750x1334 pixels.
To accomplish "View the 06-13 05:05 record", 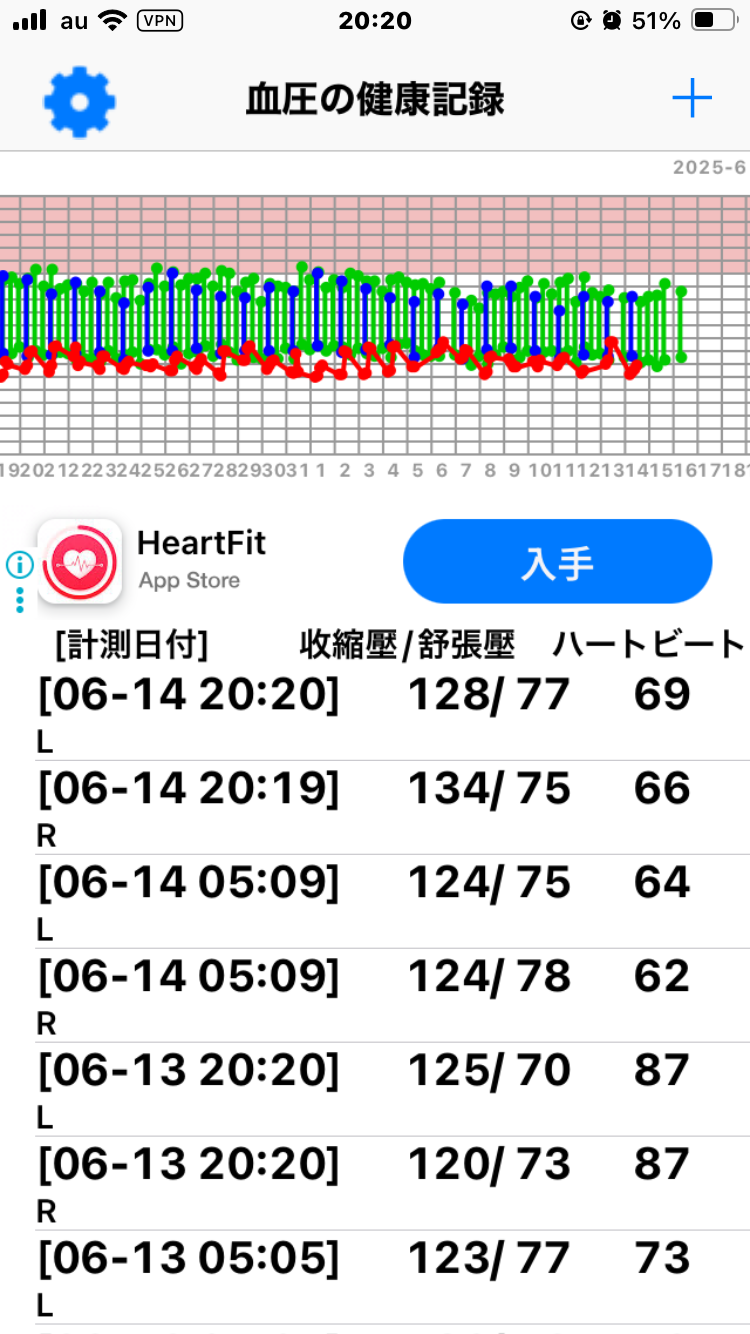I will pyautogui.click(x=375, y=1277).
